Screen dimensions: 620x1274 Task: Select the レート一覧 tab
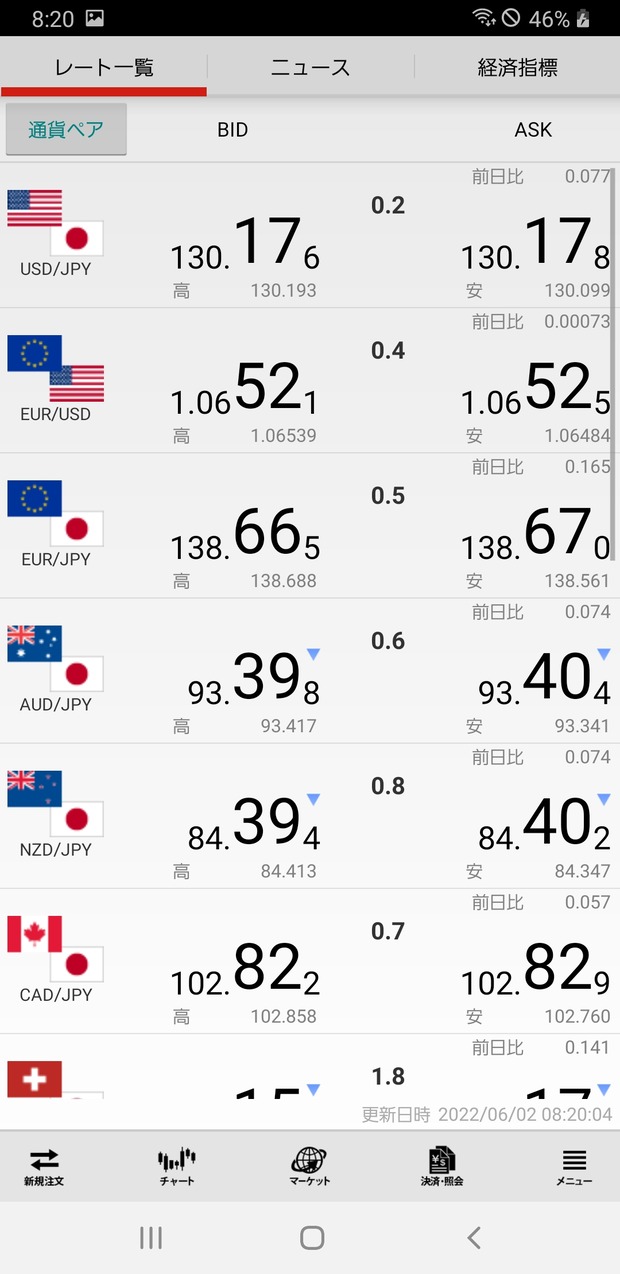pyautogui.click(x=104, y=68)
